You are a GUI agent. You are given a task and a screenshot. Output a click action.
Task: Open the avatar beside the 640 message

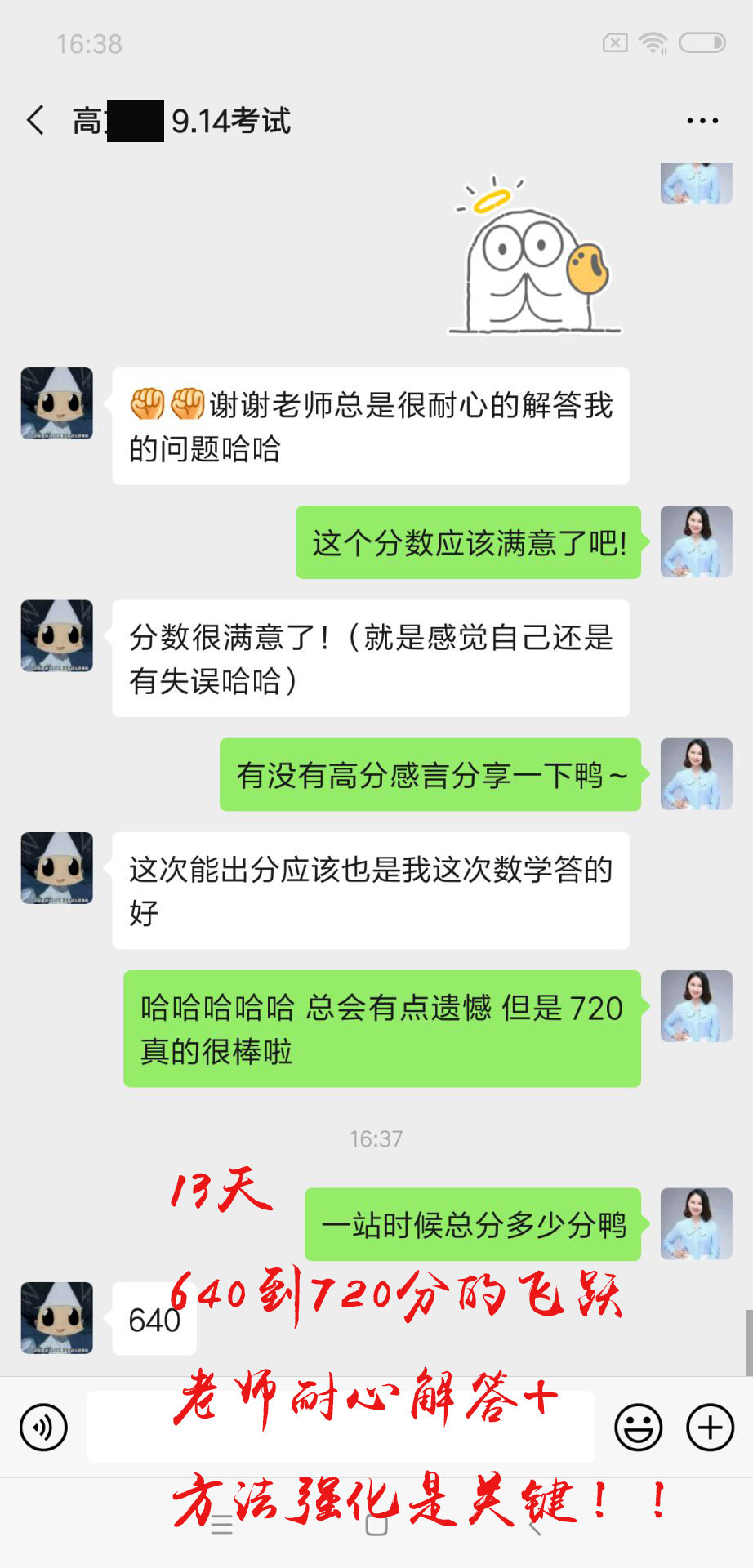[x=56, y=1318]
